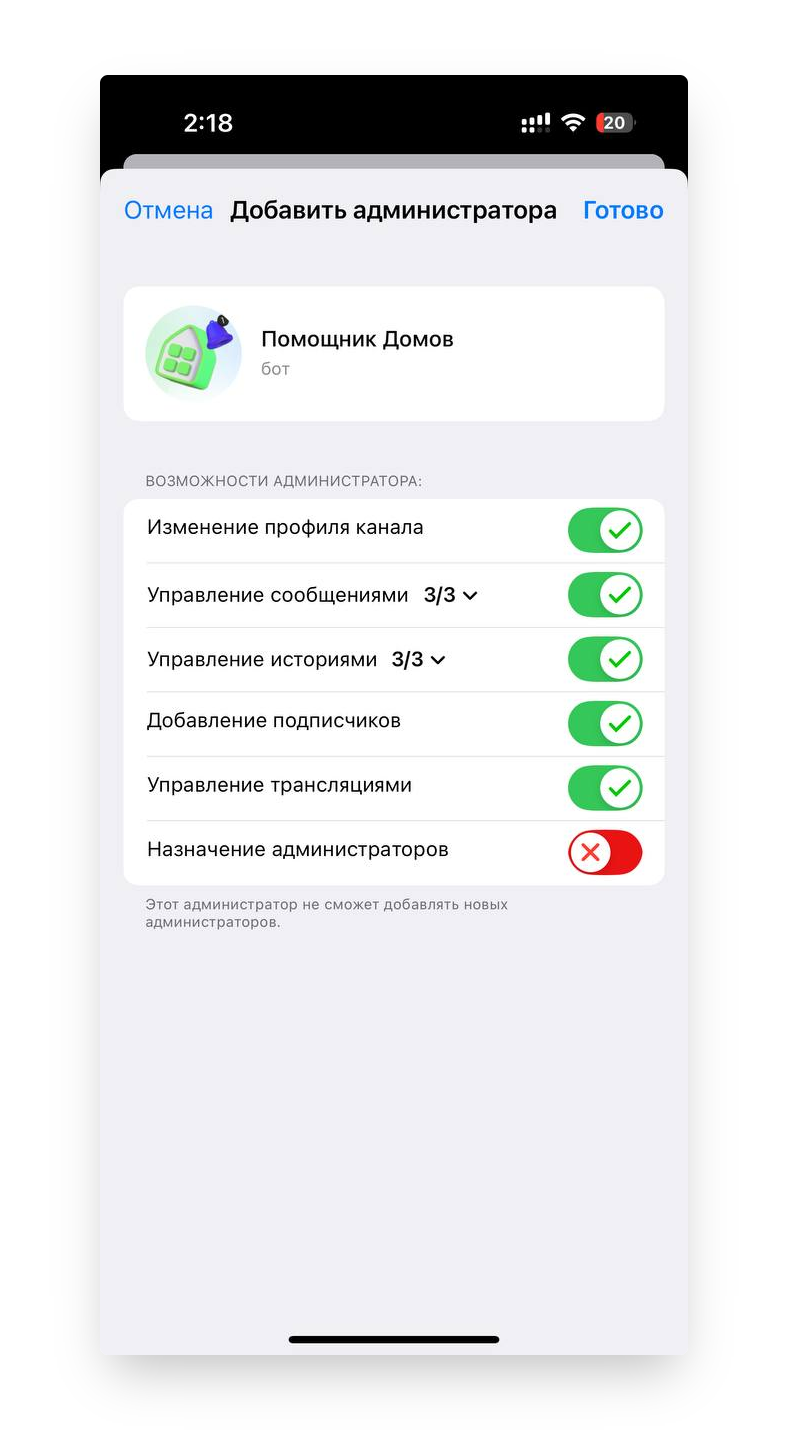788x1430 pixels.
Task: Disable the Добавление подписчиков switch
Action: point(605,724)
